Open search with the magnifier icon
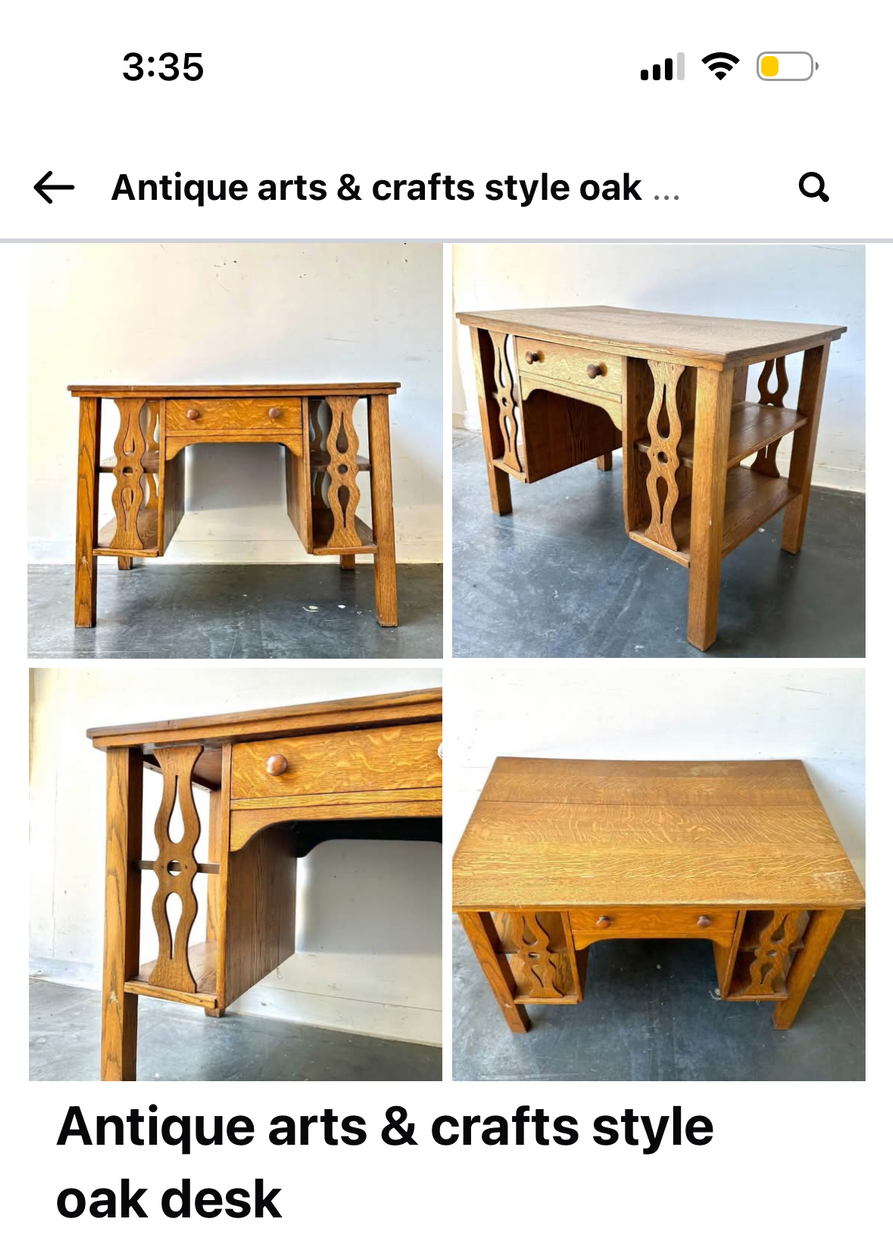Screen dimensions: 893x1250 814,187
